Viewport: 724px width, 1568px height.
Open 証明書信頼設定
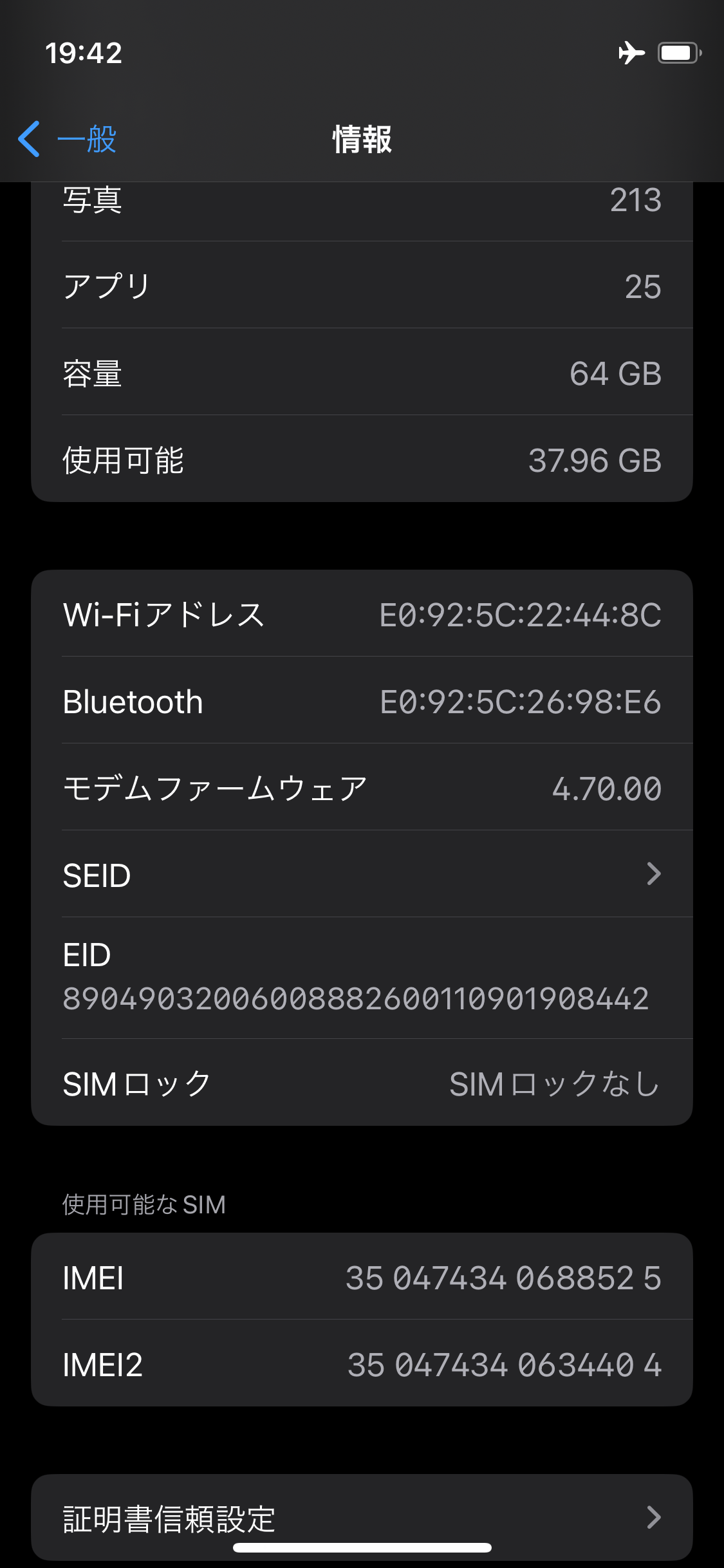pos(362,1517)
